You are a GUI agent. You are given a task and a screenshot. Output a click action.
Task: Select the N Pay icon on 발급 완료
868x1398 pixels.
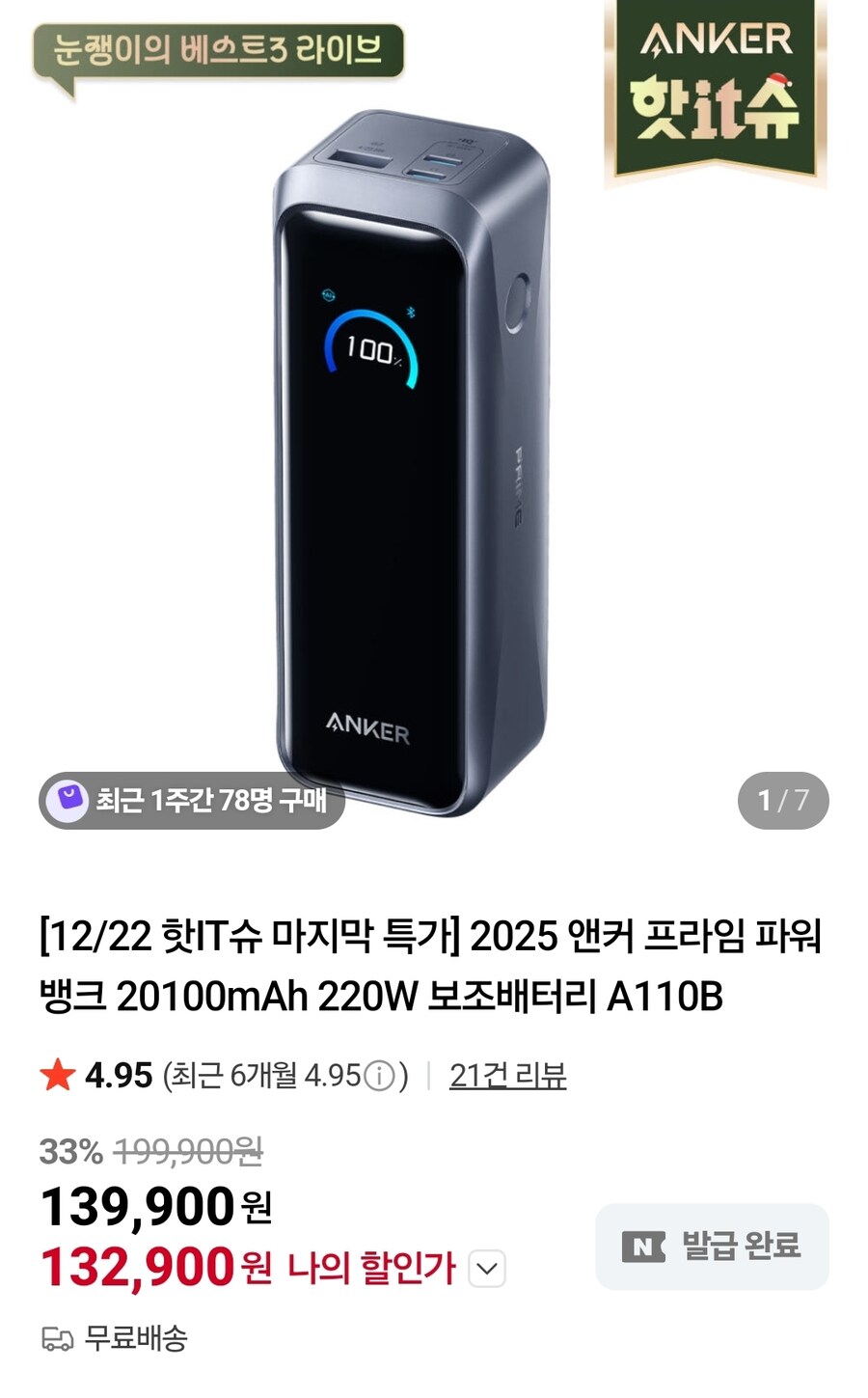(644, 1247)
